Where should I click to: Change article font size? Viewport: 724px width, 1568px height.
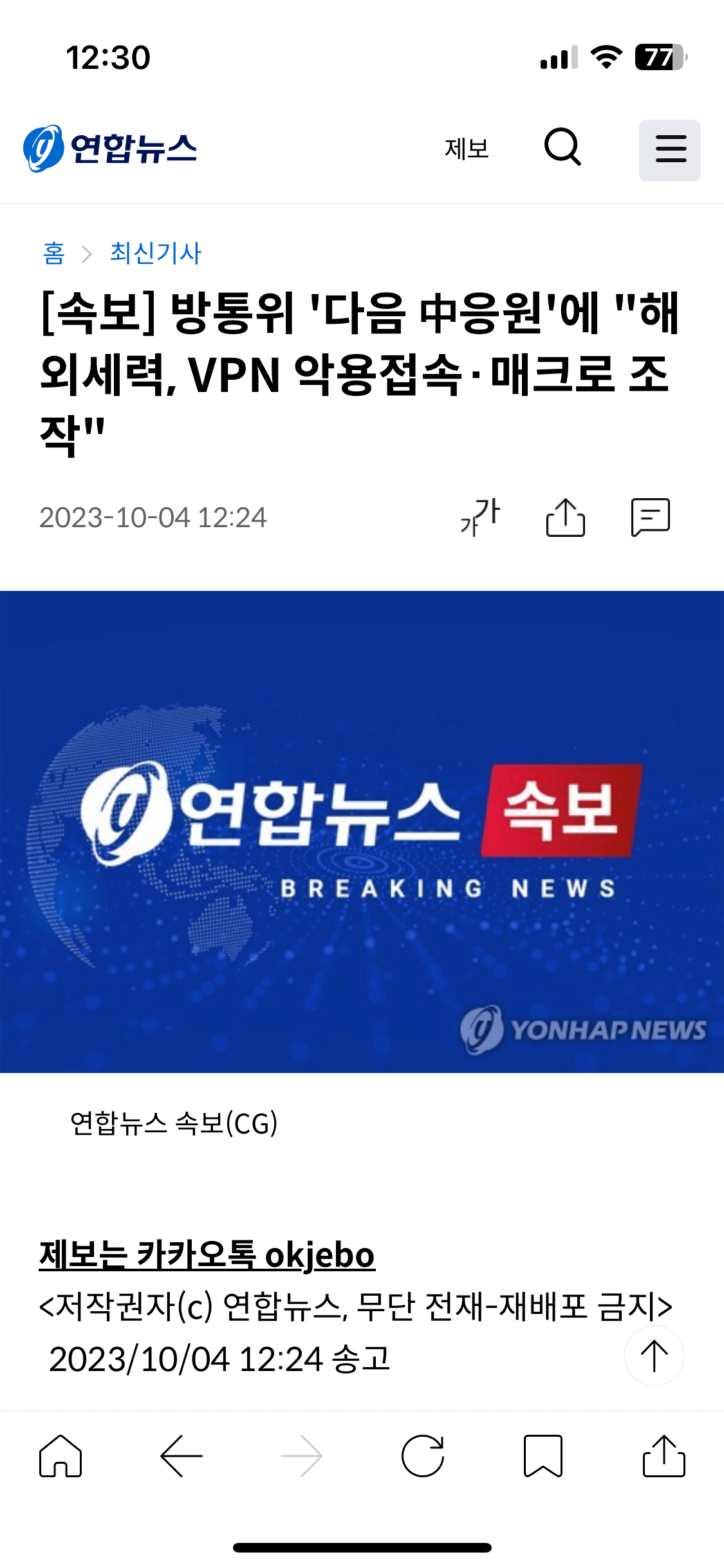480,517
